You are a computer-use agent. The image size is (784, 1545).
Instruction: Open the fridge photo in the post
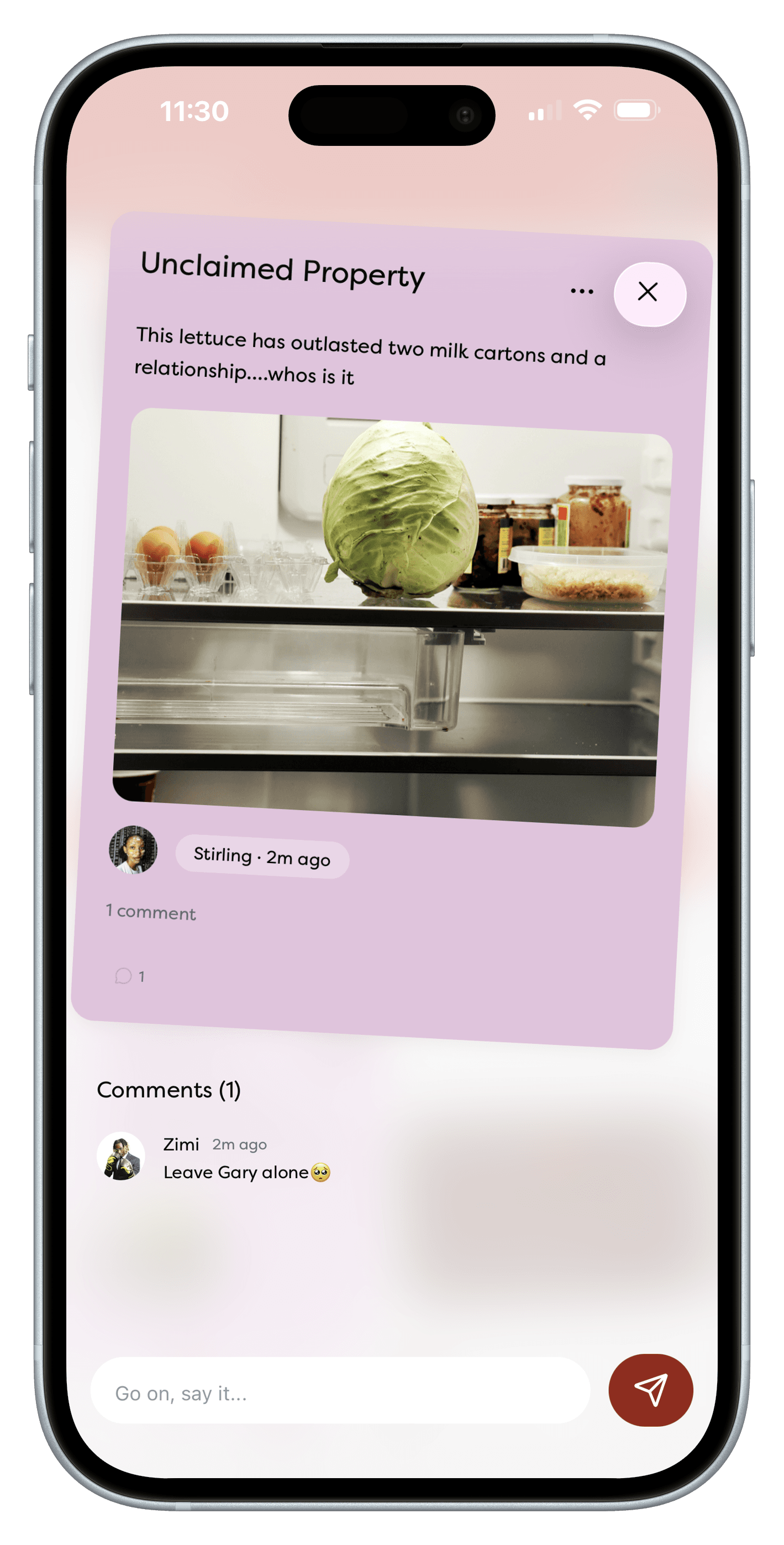(392, 617)
